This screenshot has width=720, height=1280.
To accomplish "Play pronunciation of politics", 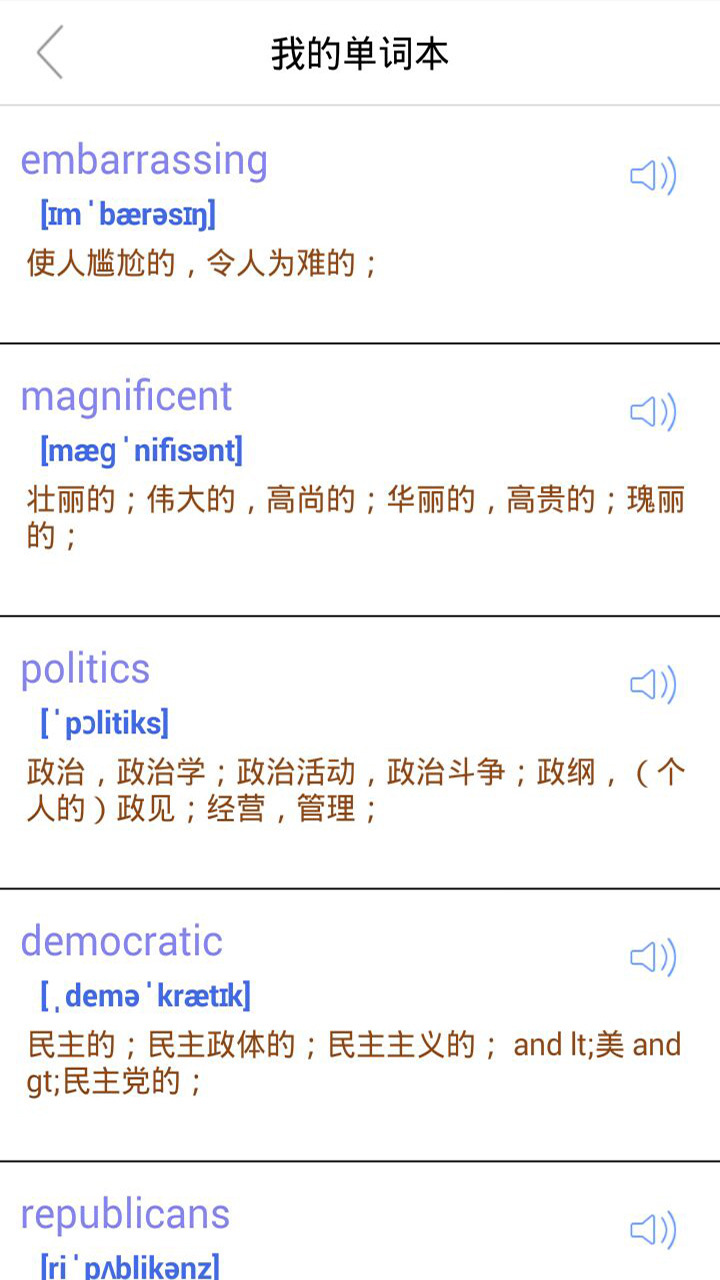I will click(653, 685).
